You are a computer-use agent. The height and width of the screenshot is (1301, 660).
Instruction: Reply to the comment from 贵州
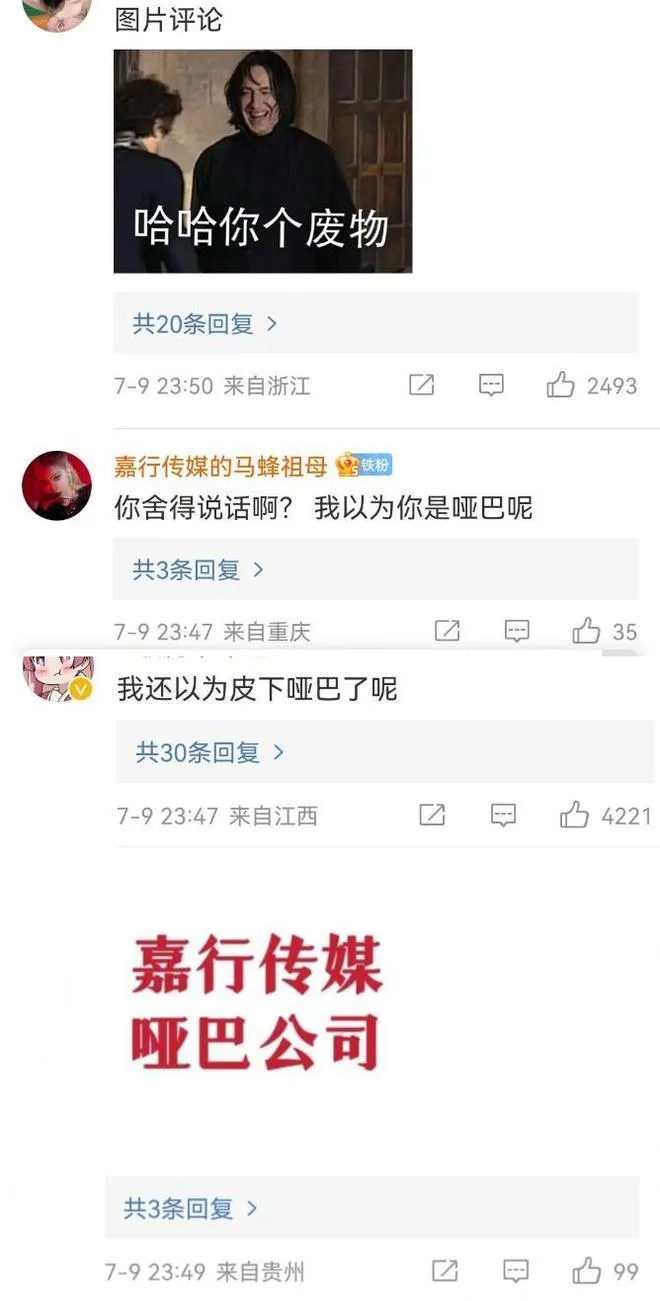[x=516, y=1272]
